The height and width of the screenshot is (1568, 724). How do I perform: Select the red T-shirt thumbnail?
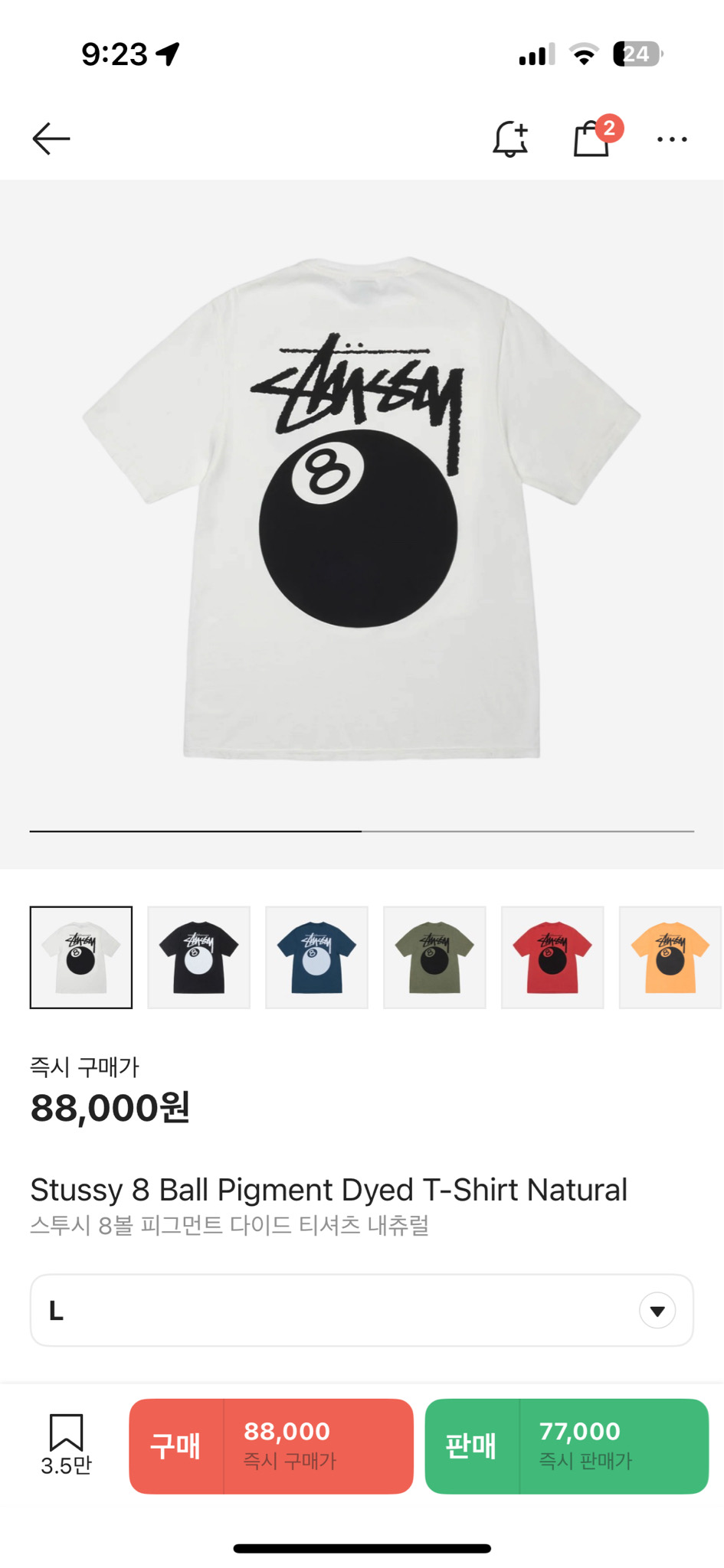[x=552, y=957]
